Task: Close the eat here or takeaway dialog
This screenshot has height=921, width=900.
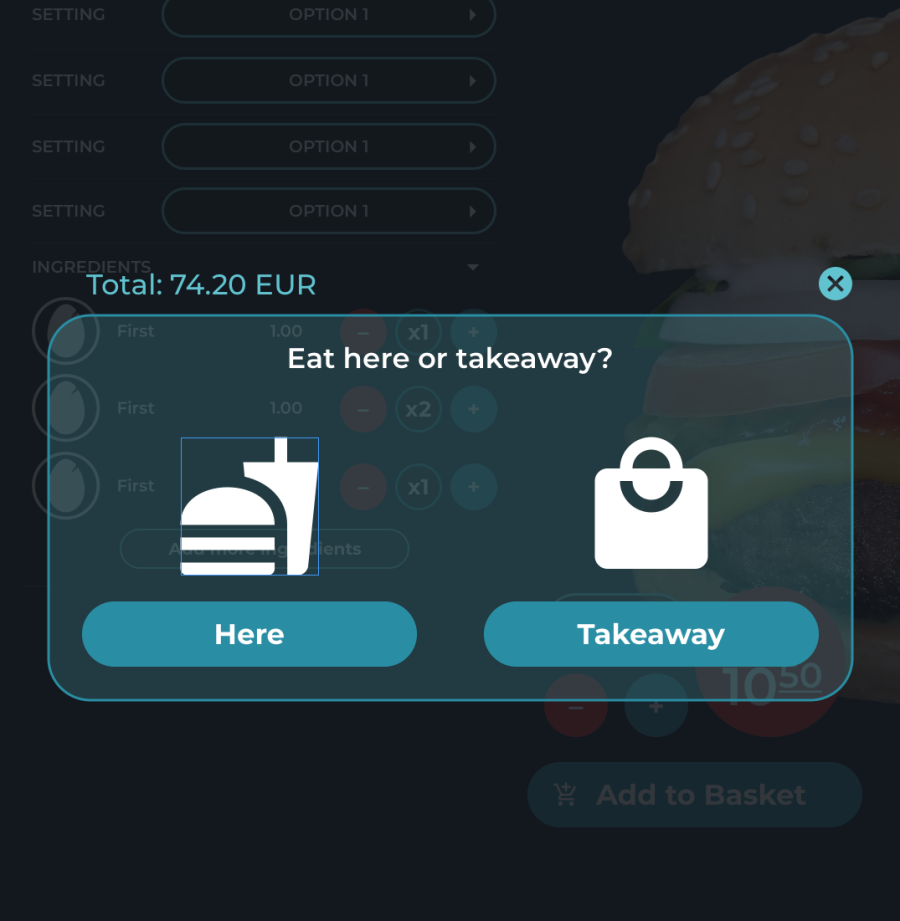Action: point(835,284)
